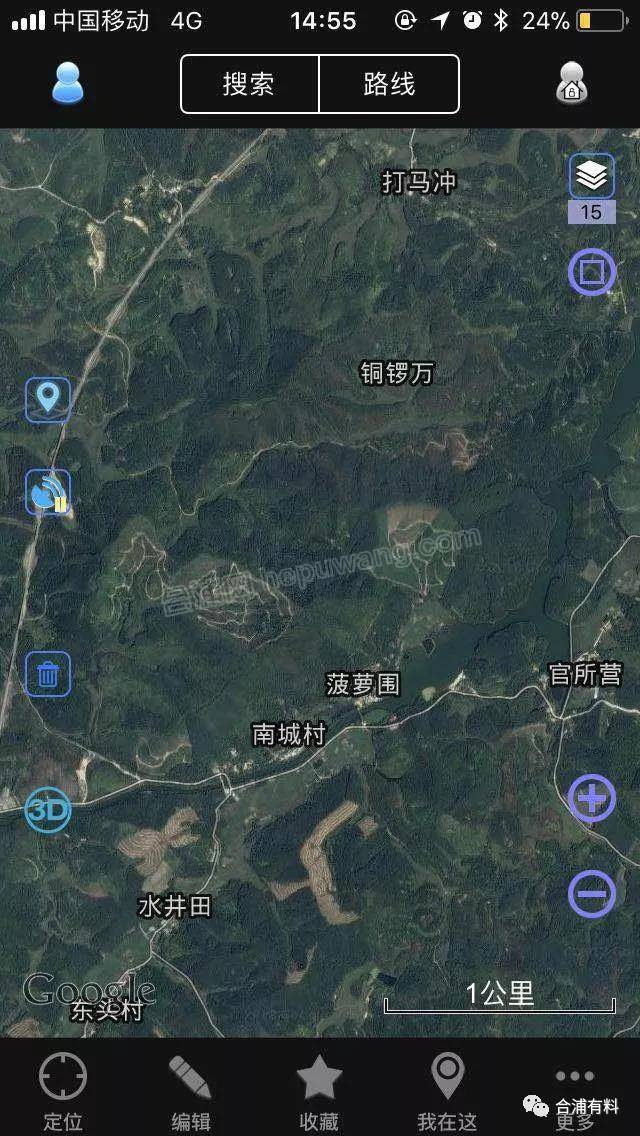Toggle the satellite track recording icon
This screenshot has height=1136, width=640.
(x=48, y=492)
